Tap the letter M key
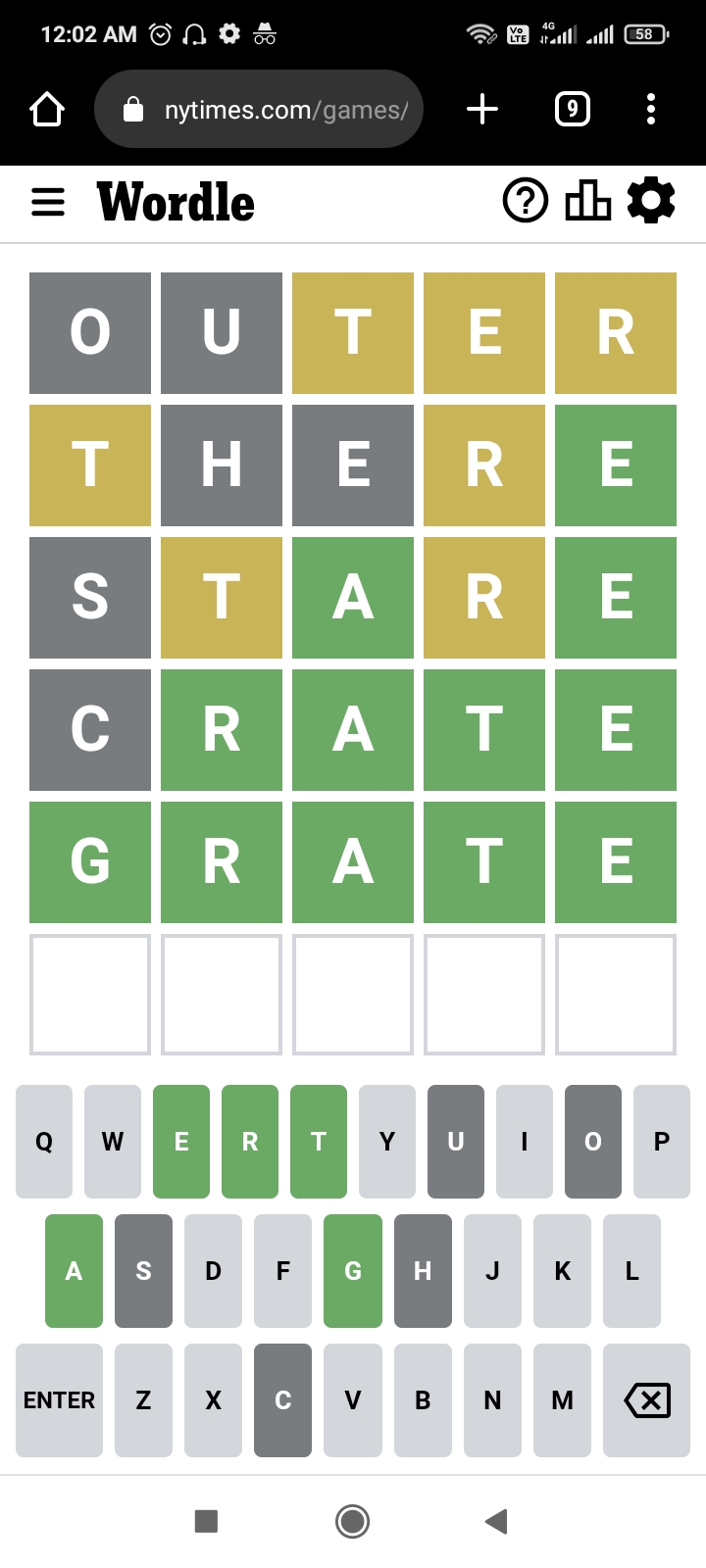Screen dimensions: 706x1568 pos(562,1400)
